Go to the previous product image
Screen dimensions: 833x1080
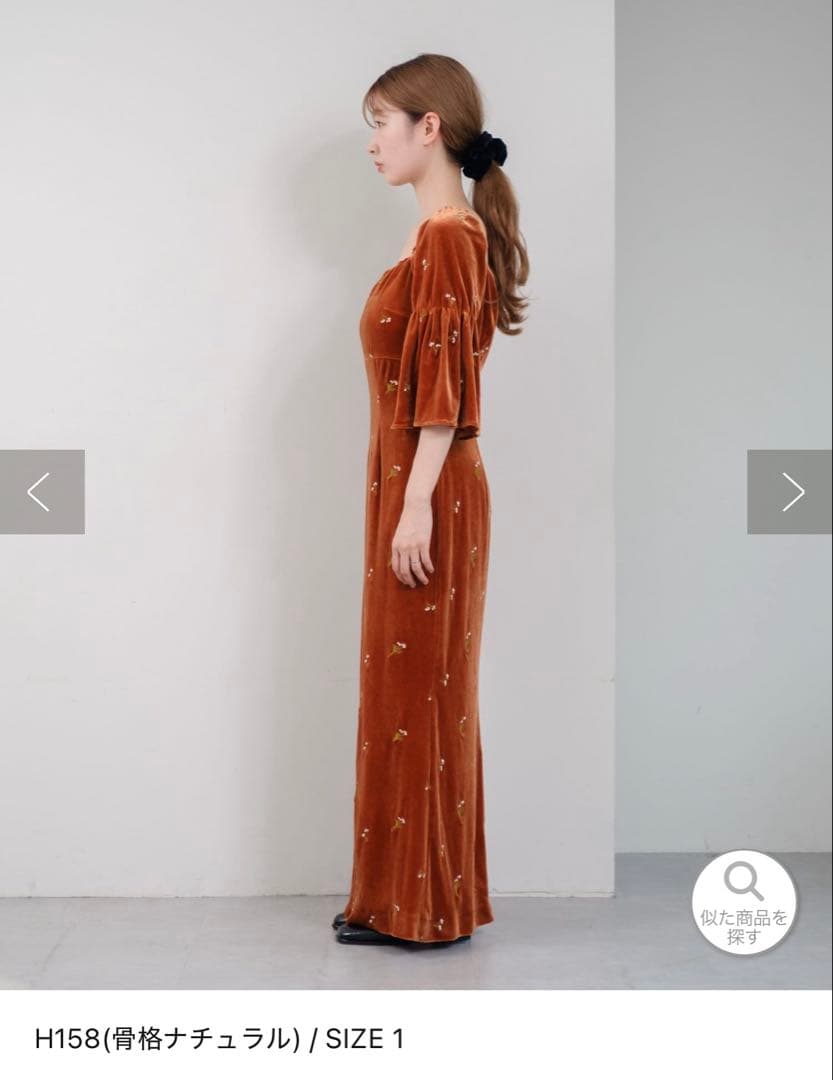pos(41,491)
